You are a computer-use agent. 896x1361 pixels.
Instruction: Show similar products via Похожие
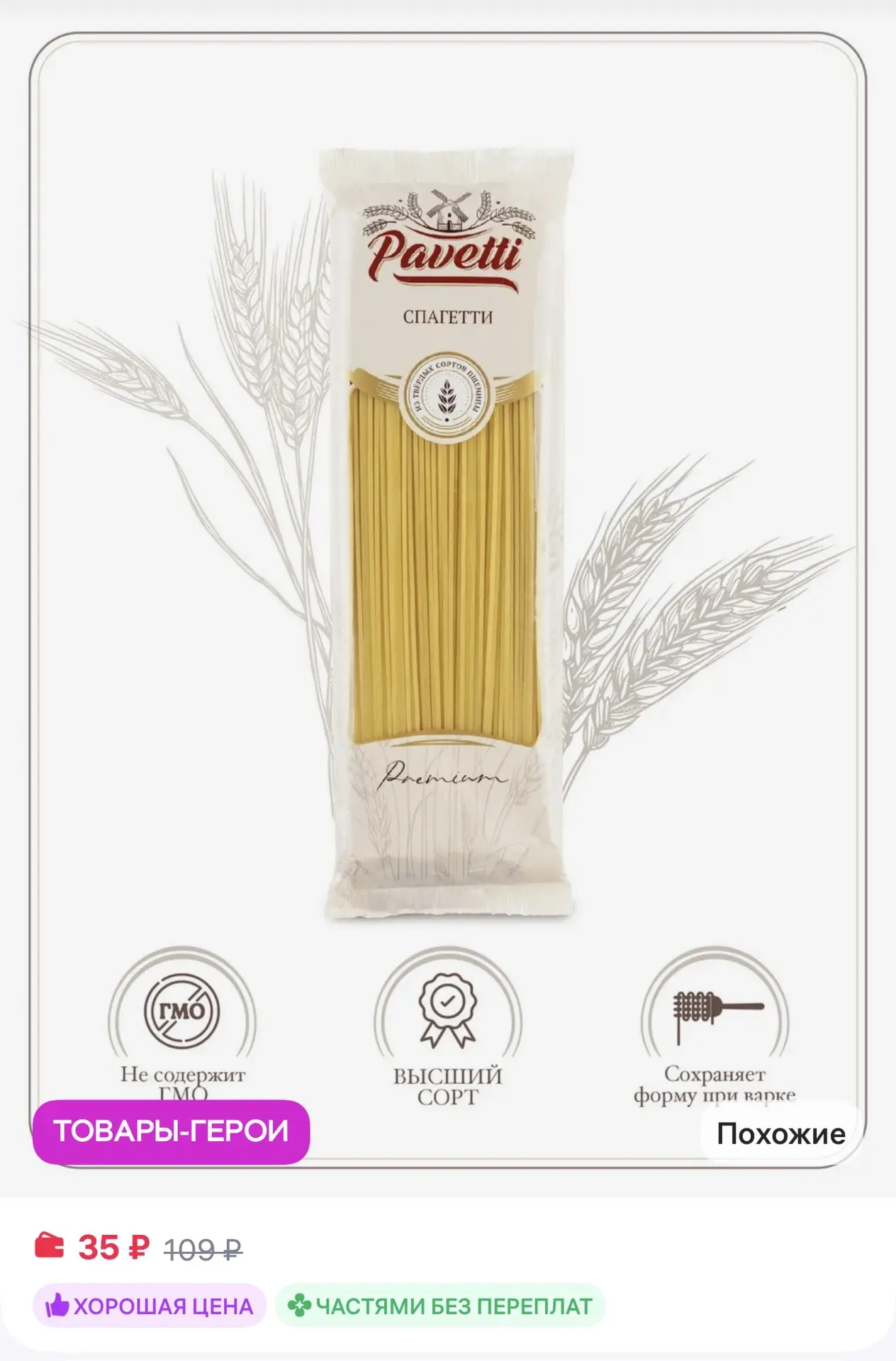tap(780, 1133)
